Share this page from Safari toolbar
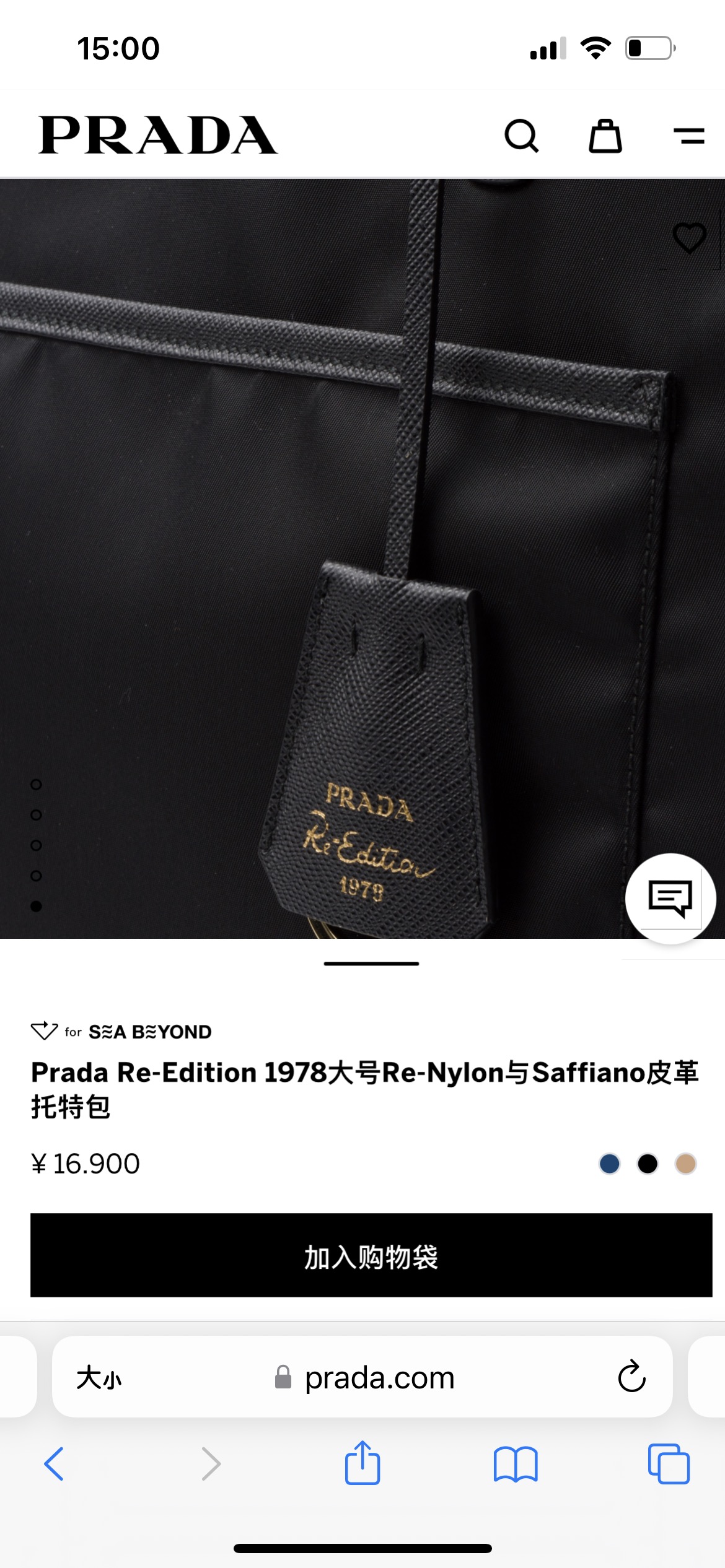 [x=362, y=1464]
